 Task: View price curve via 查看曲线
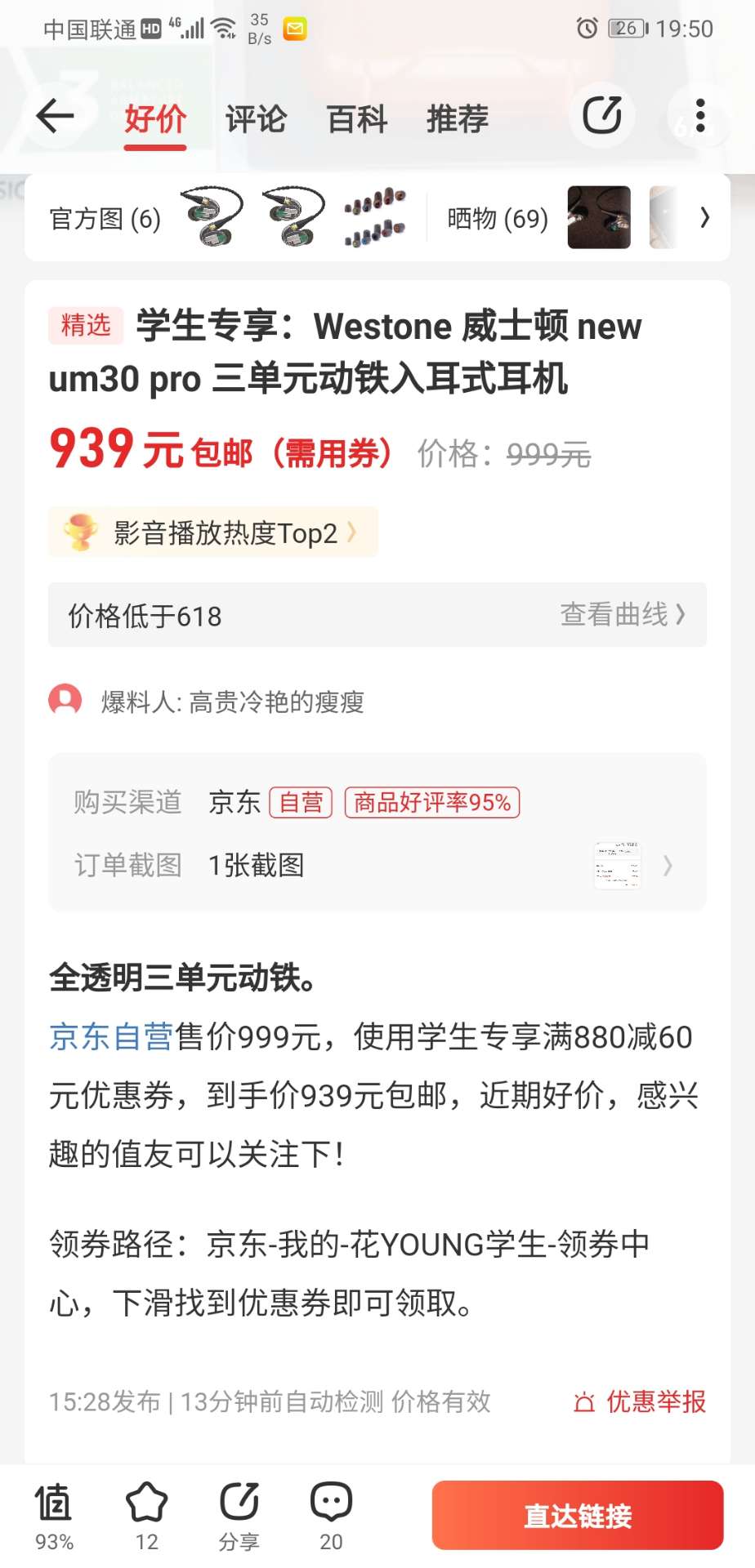point(623,614)
